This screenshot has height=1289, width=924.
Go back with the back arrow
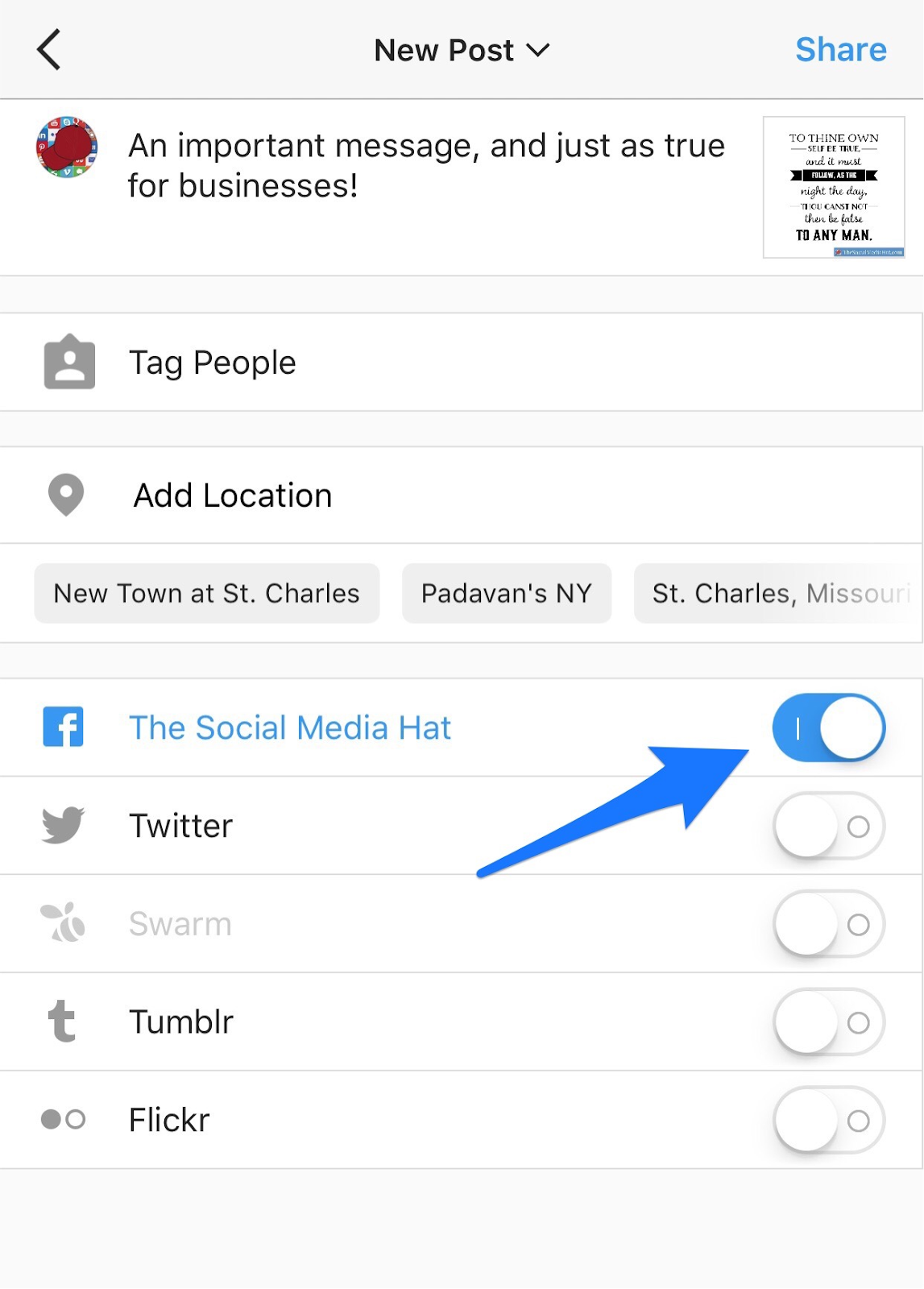[49, 50]
